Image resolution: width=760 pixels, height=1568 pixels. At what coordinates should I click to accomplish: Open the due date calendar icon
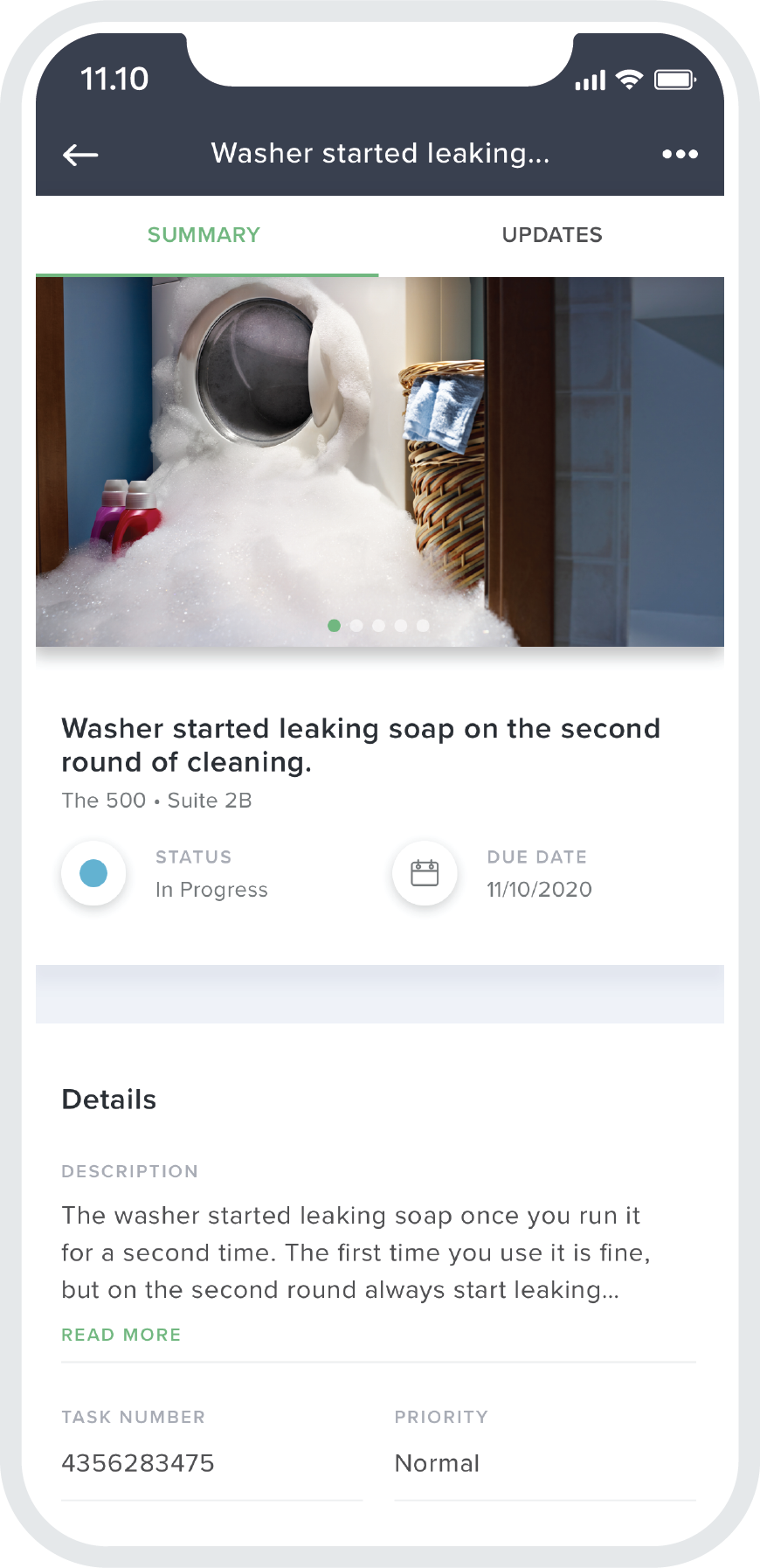pyautogui.click(x=425, y=873)
